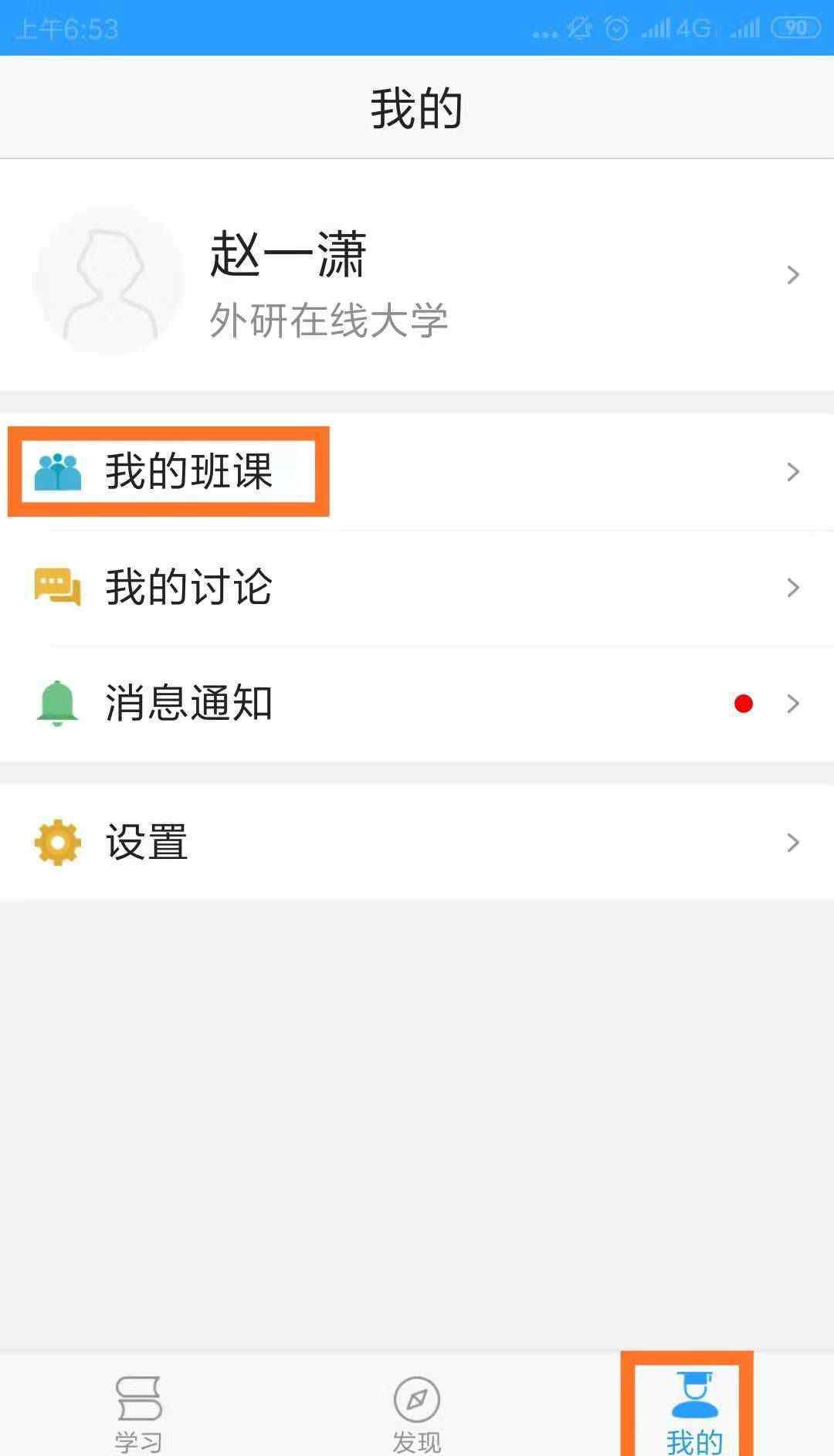834x1456 pixels.
Task: Open 设置 settings
Action: (x=417, y=842)
